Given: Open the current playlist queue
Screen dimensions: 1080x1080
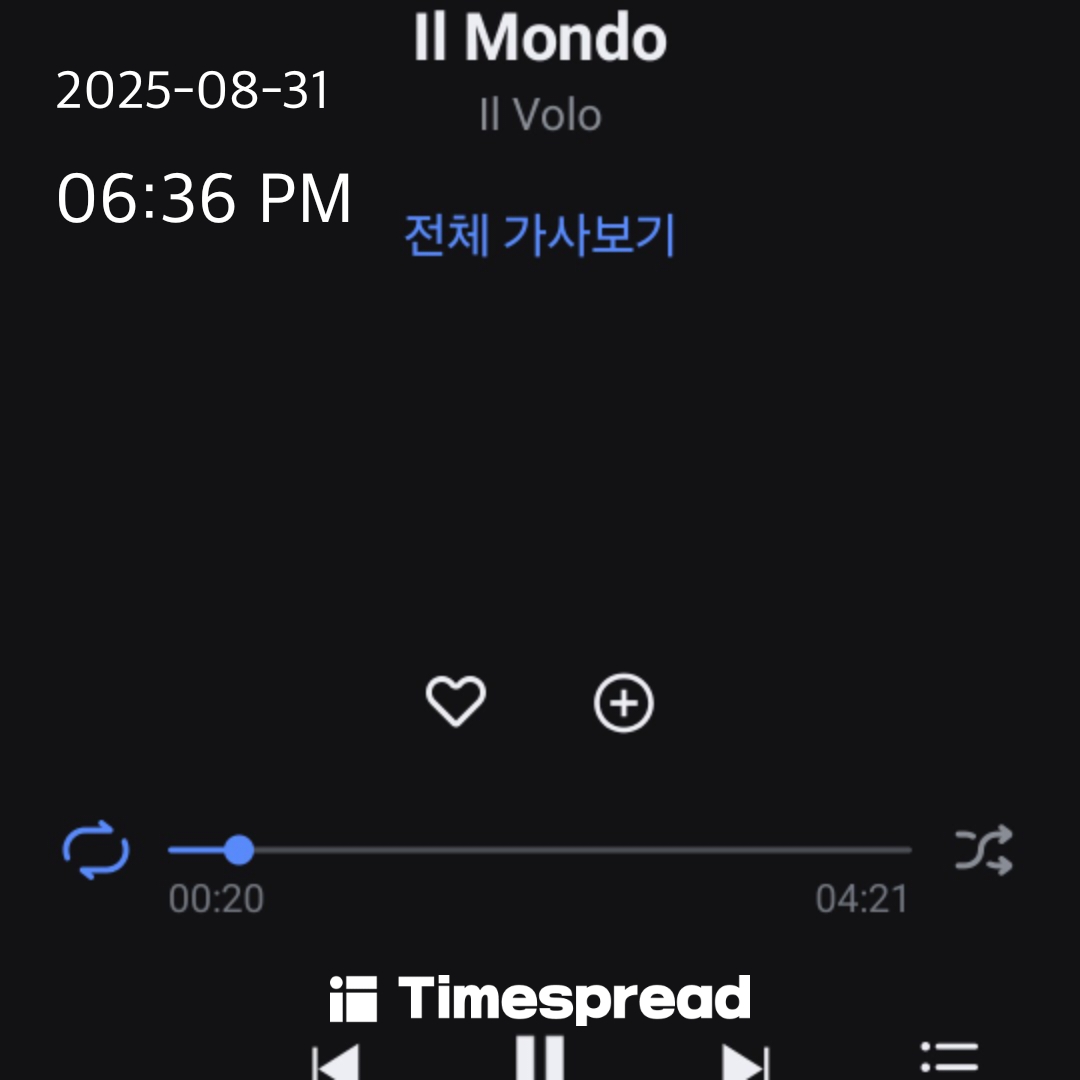Looking at the screenshot, I should pos(948,1058).
